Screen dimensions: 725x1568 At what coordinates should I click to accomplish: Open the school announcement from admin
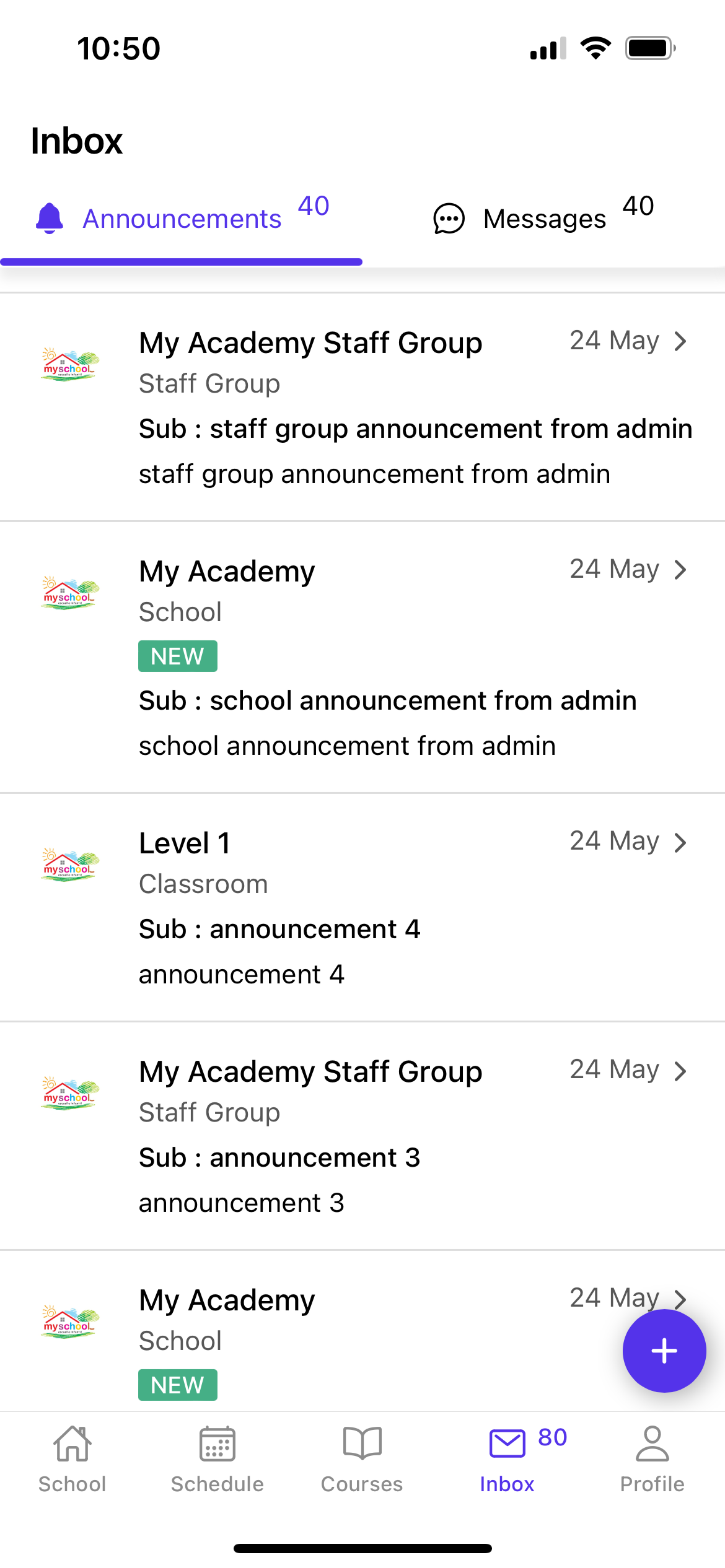pyautogui.click(x=362, y=657)
